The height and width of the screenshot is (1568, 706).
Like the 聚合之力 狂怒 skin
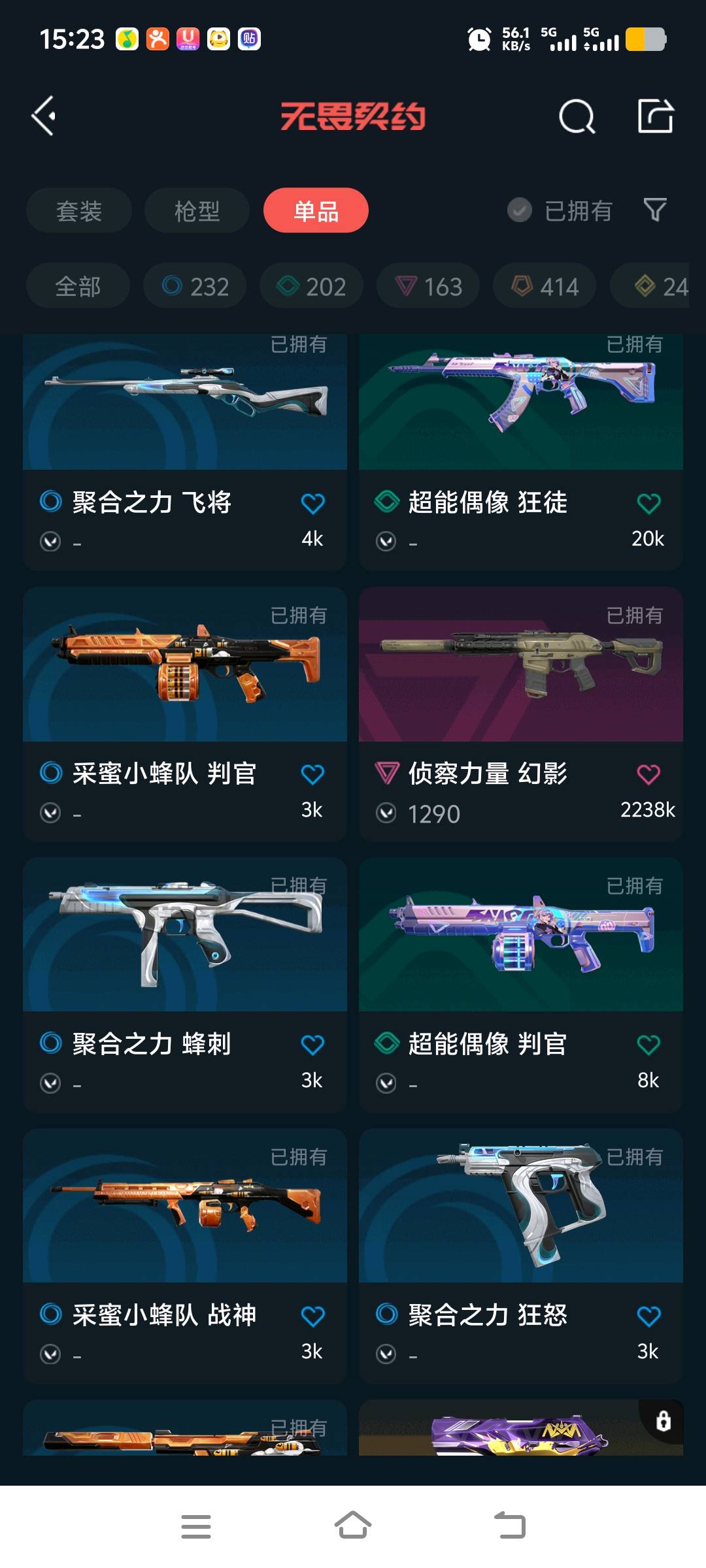tap(648, 1316)
